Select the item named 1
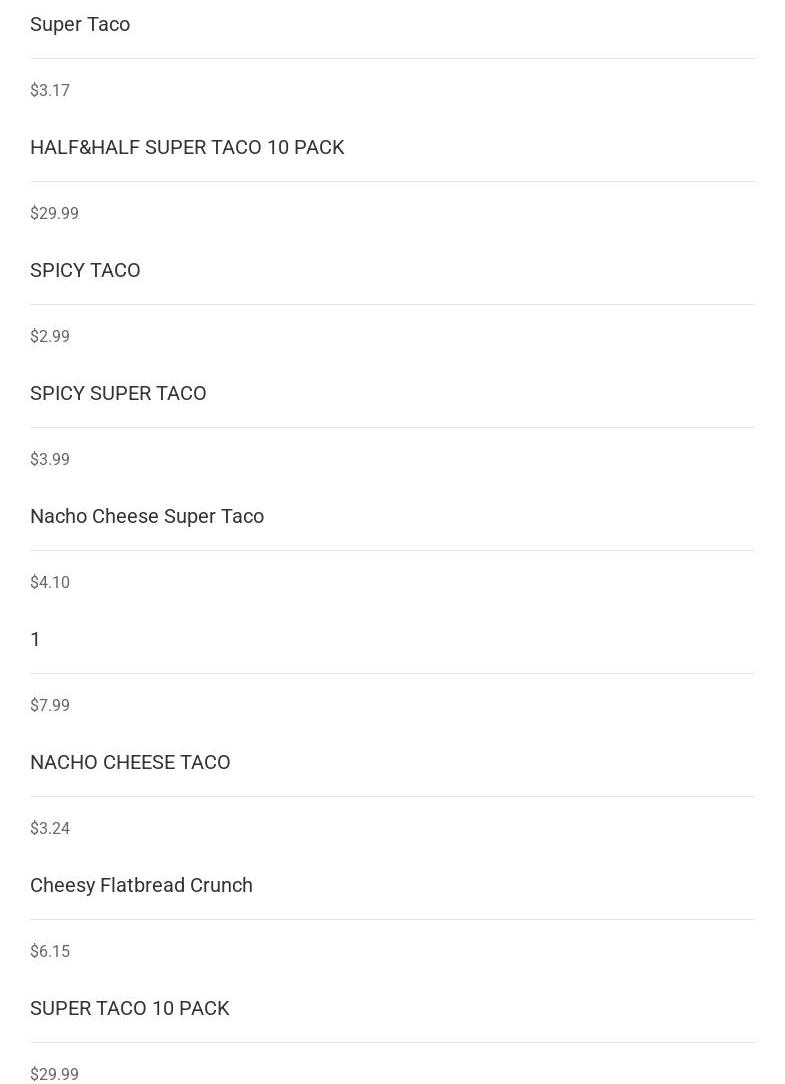 (x=36, y=639)
